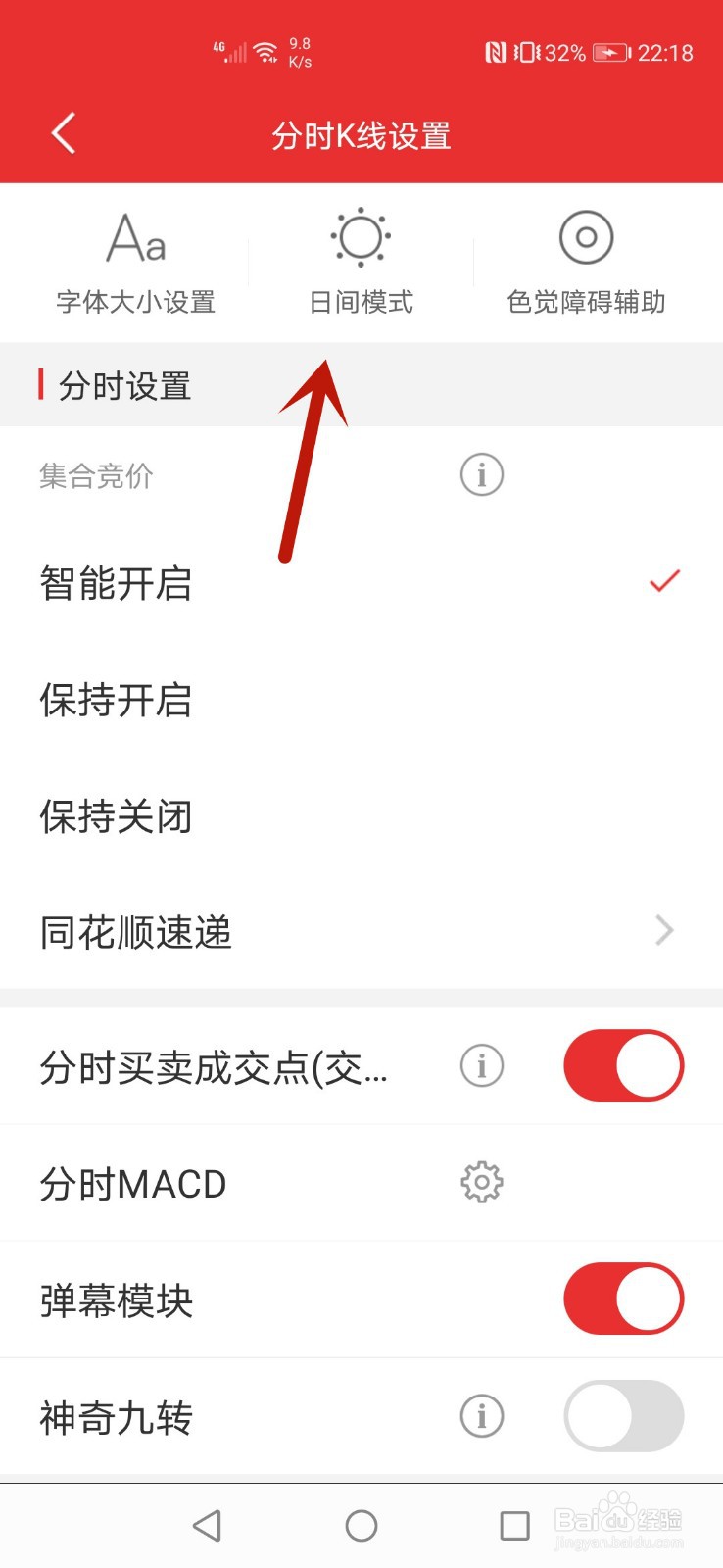Enable the 神奇九转 switch
This screenshot has height=1568, width=723.
[623, 1416]
